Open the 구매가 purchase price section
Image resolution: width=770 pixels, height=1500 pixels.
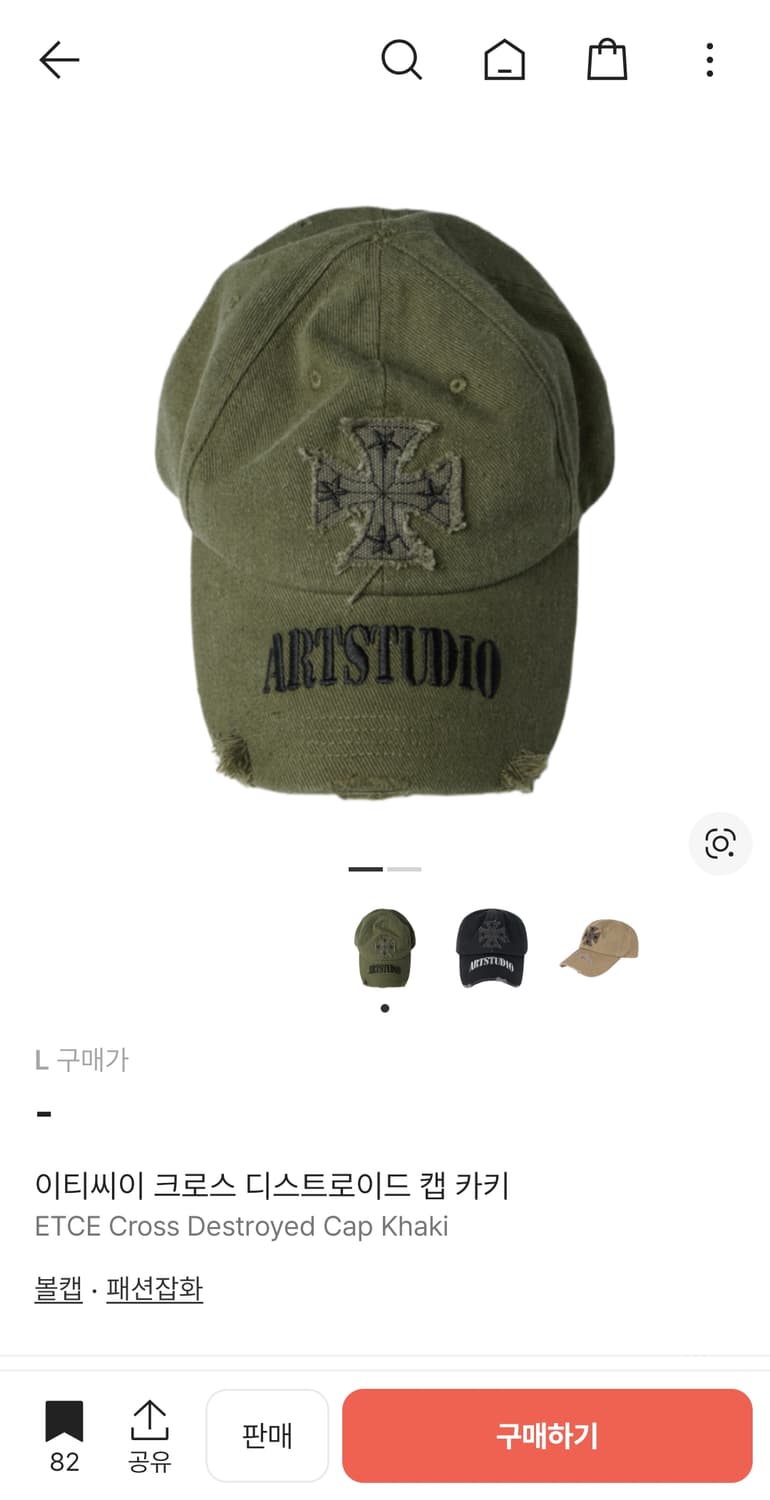point(82,1060)
